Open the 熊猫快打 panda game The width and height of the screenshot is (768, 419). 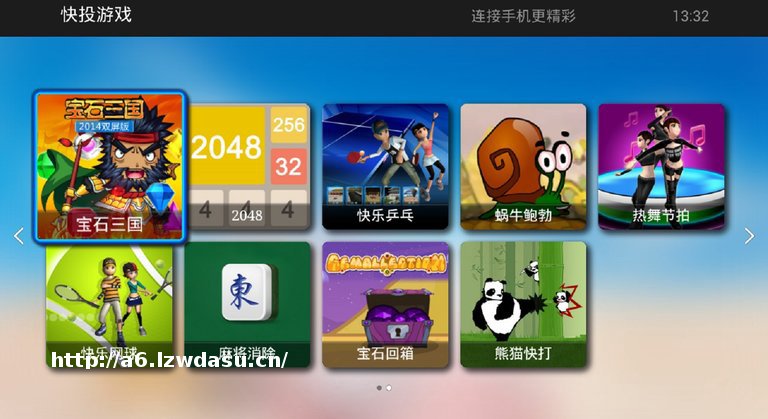pos(523,304)
